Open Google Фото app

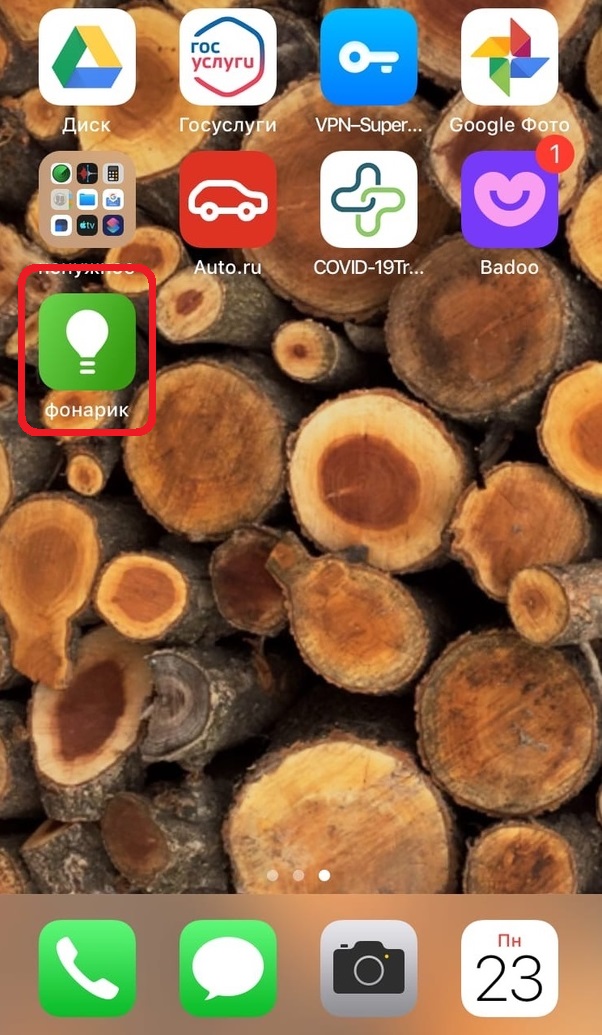[x=510, y=57]
